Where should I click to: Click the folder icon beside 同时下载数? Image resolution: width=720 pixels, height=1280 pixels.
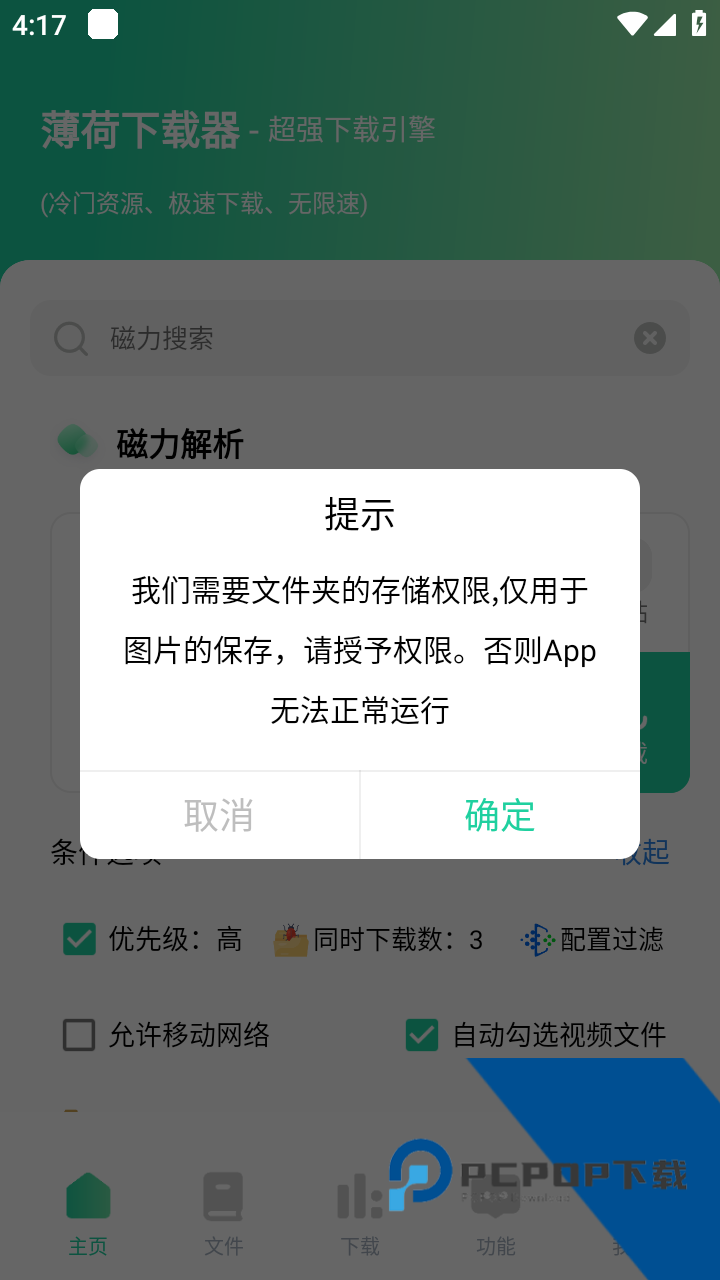click(288, 938)
